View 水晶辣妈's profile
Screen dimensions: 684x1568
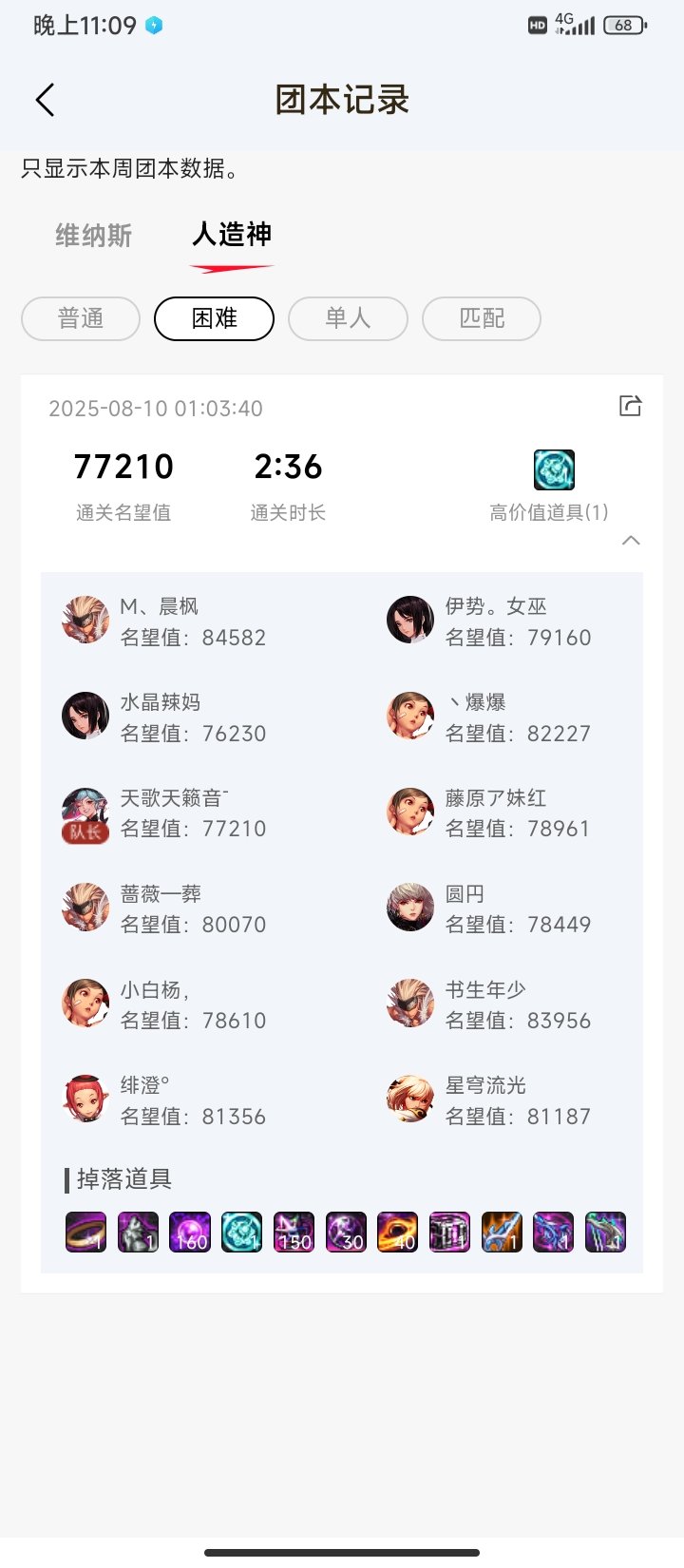coord(85,717)
